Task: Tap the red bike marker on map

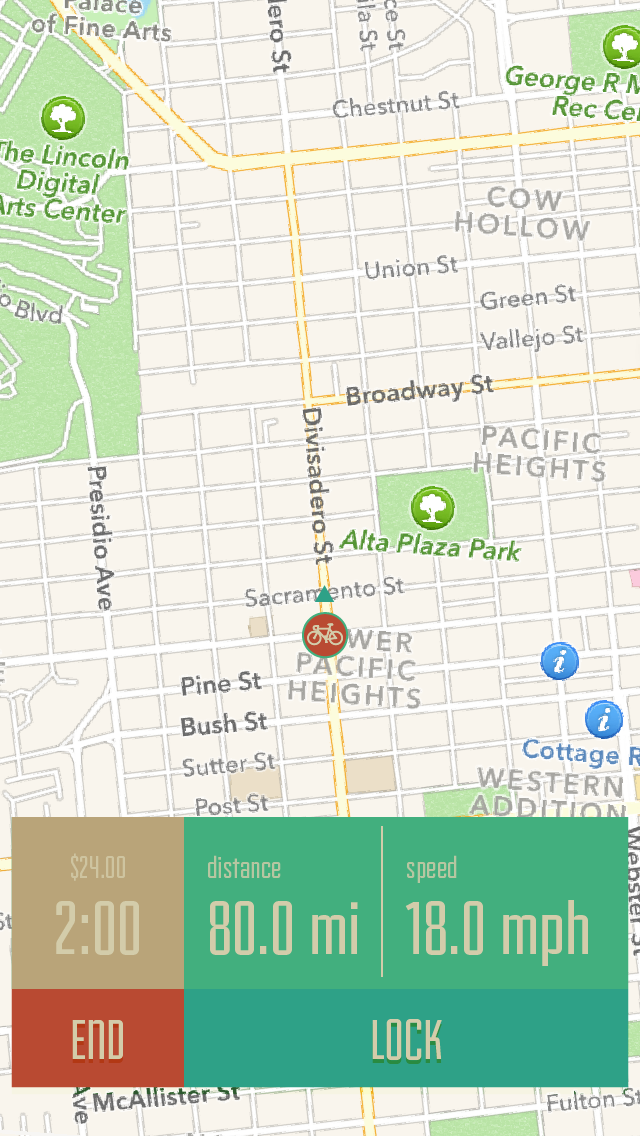Action: 325,634
